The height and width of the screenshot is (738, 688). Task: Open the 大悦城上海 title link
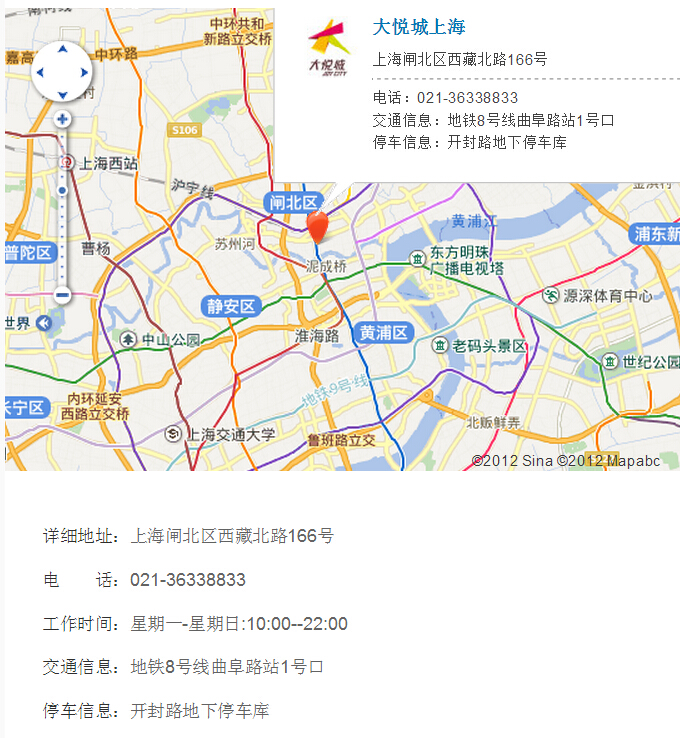pos(419,27)
